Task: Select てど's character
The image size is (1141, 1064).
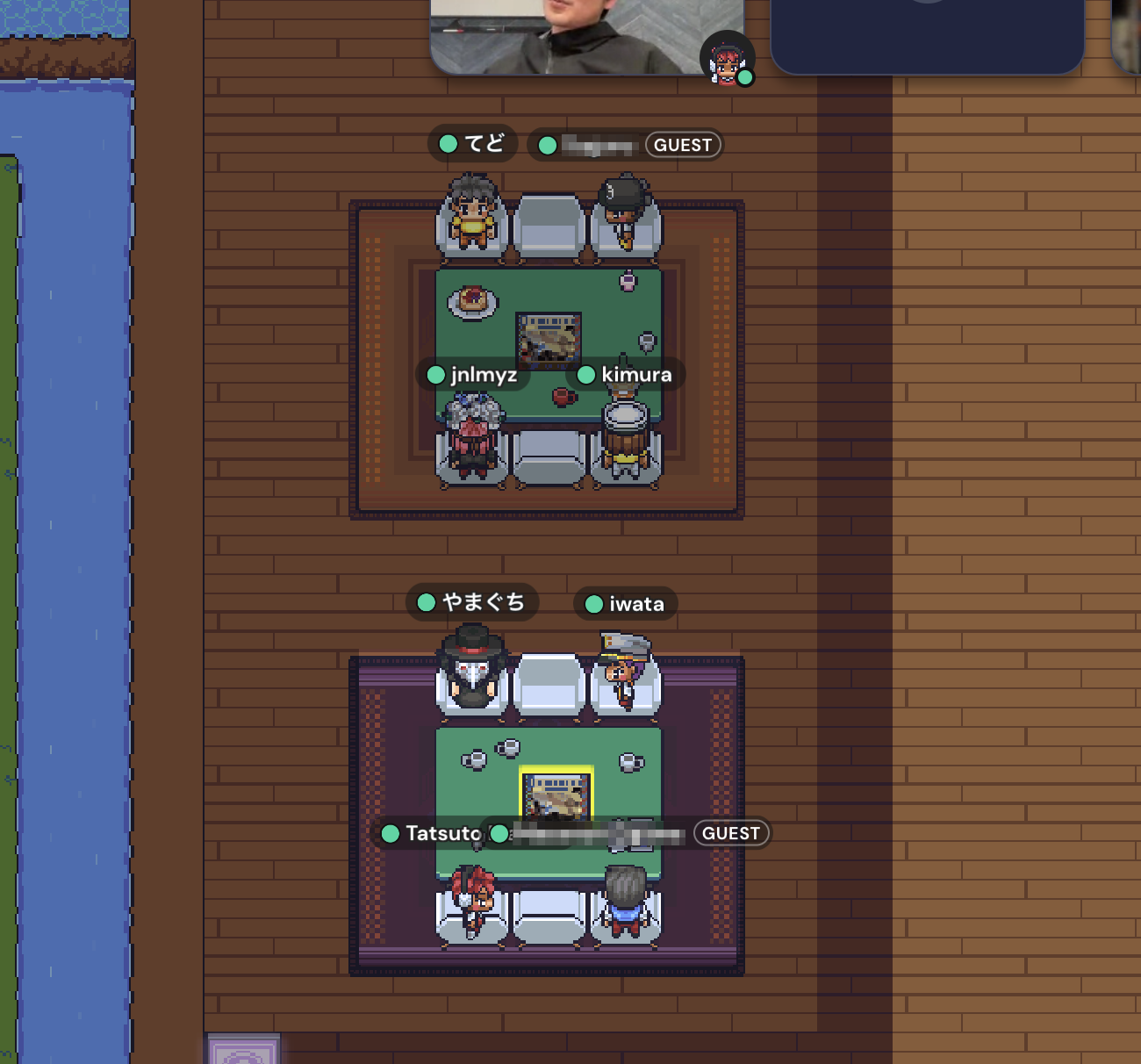Action: click(473, 212)
